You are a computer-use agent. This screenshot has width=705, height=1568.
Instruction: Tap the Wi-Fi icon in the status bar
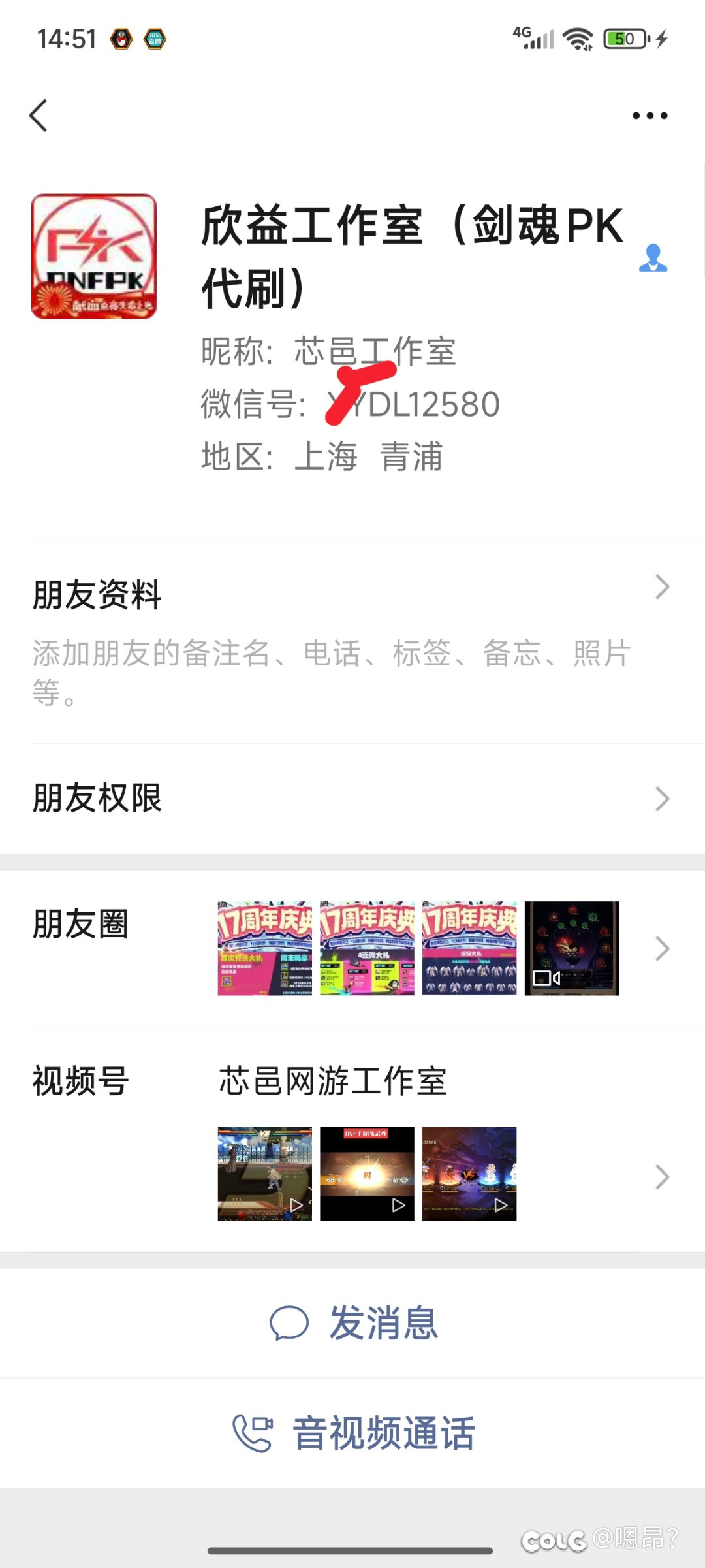tap(577, 39)
